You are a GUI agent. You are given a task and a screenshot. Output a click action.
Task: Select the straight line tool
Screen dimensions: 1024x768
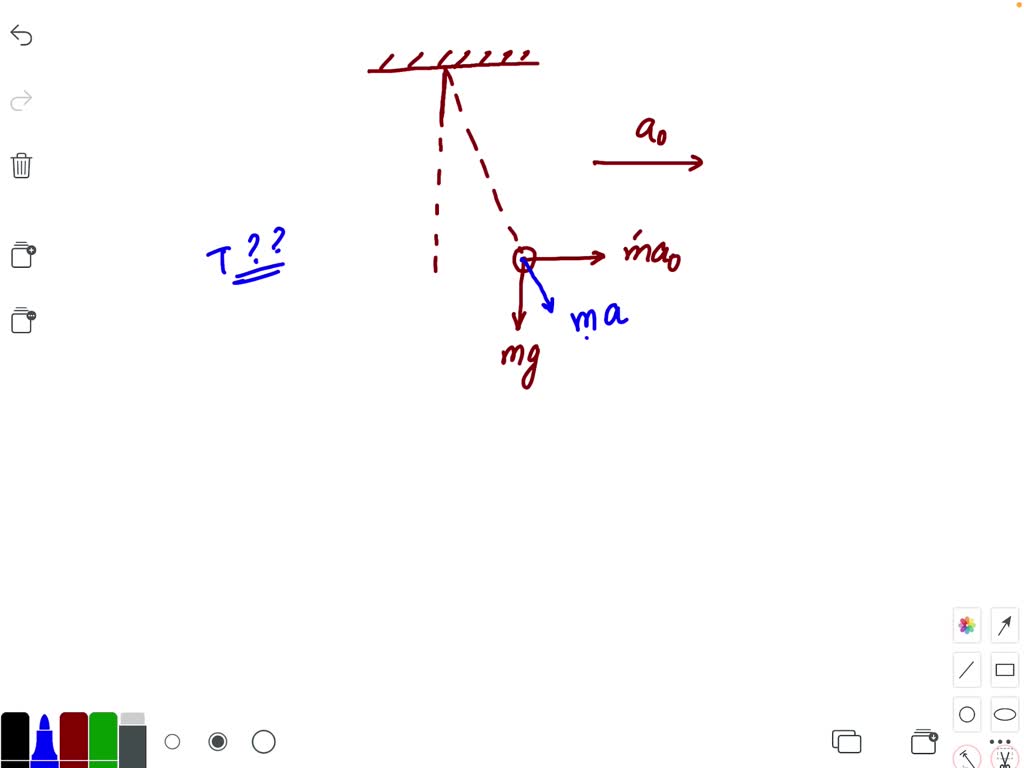coord(967,670)
